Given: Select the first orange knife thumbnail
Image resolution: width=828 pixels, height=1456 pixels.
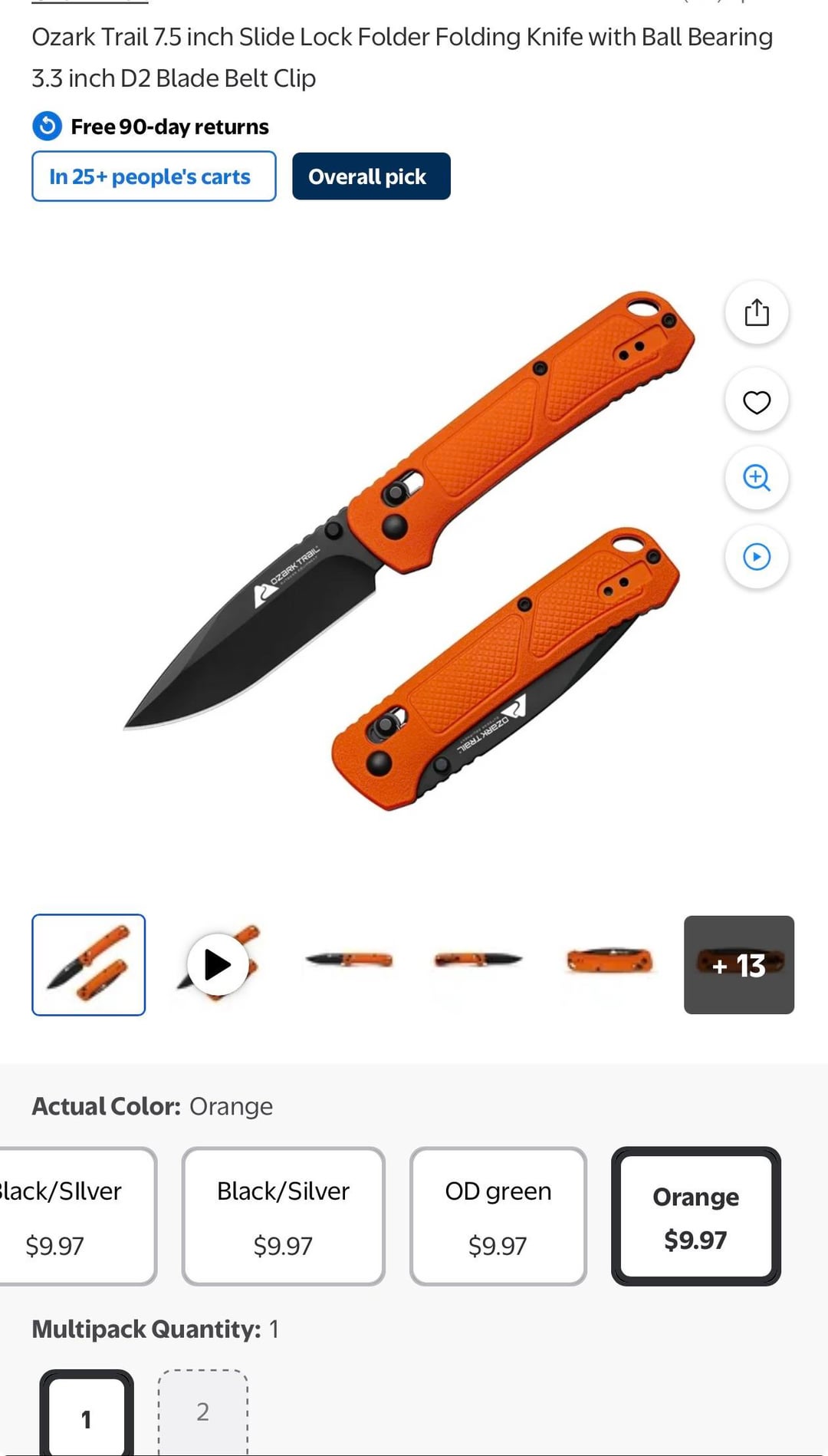Looking at the screenshot, I should [89, 964].
